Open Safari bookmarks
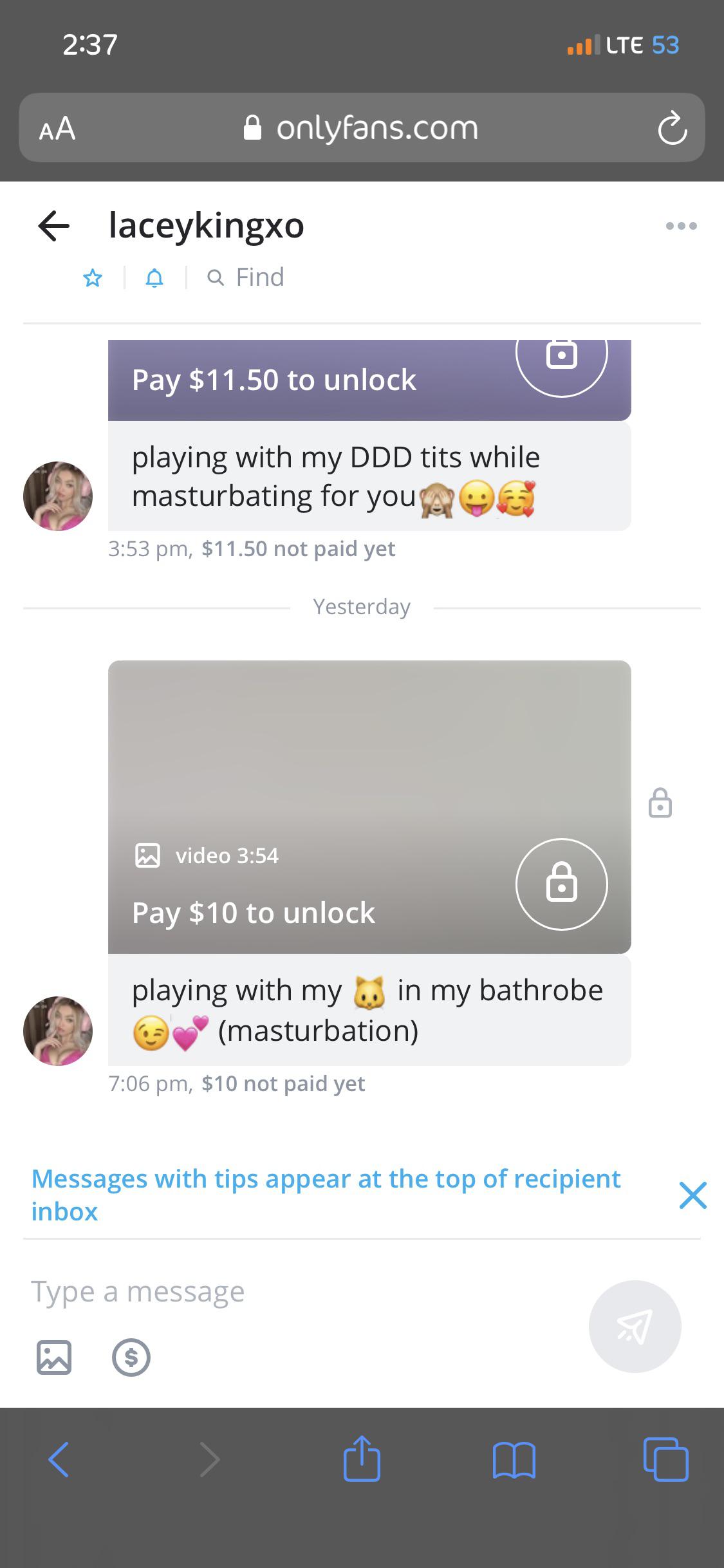The height and width of the screenshot is (1568, 724). click(x=514, y=1459)
